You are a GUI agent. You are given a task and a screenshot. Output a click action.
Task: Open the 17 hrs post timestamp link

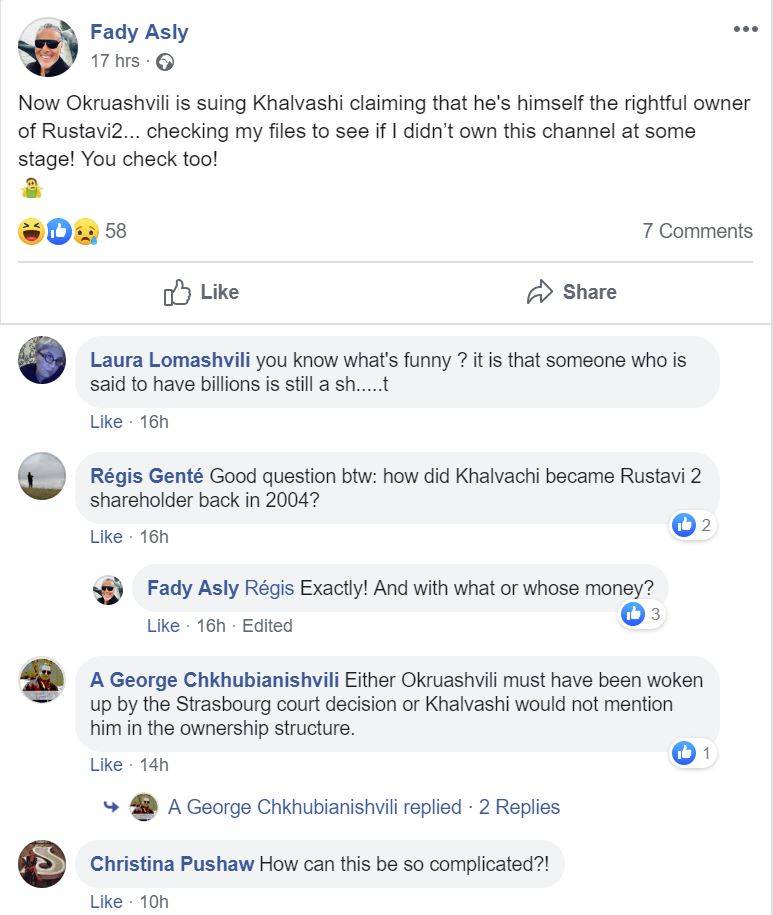115,61
